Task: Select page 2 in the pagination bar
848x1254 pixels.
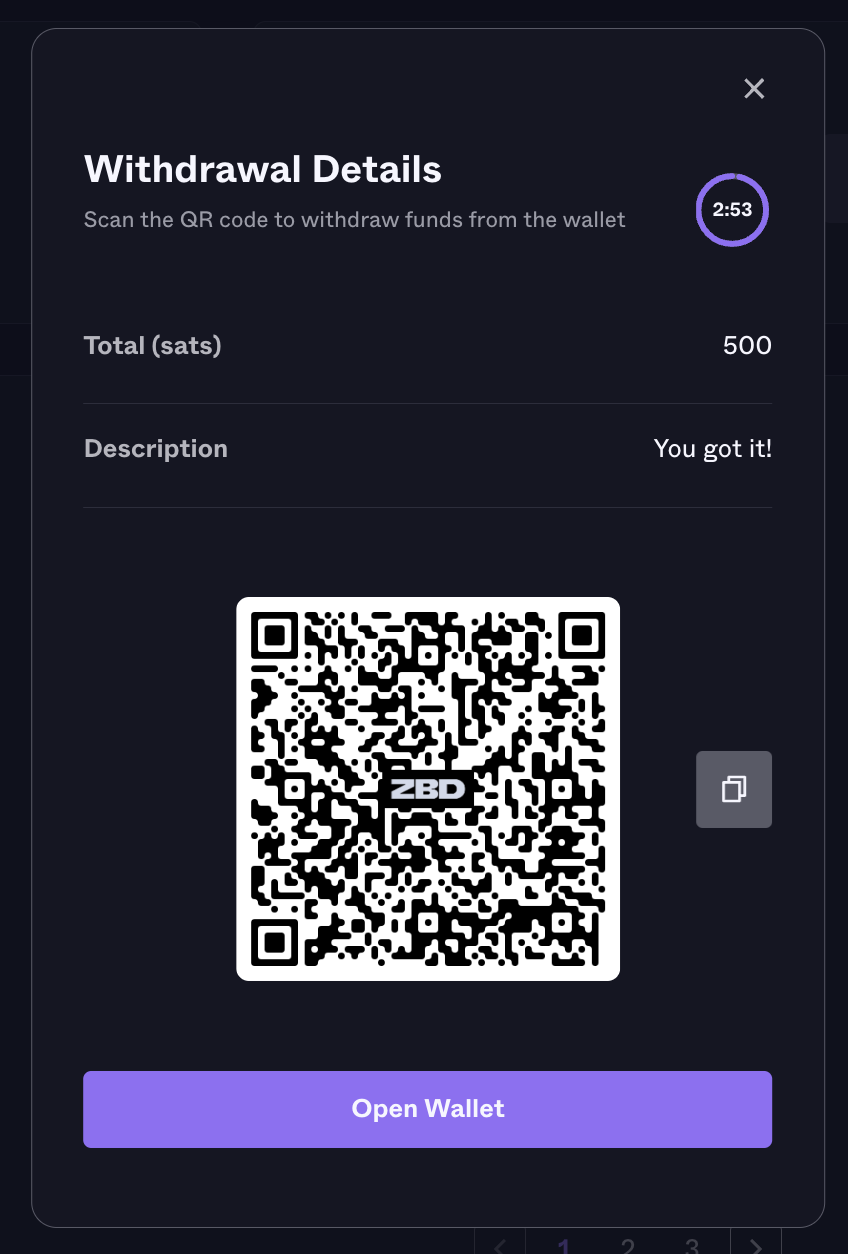Action: coord(628,1246)
